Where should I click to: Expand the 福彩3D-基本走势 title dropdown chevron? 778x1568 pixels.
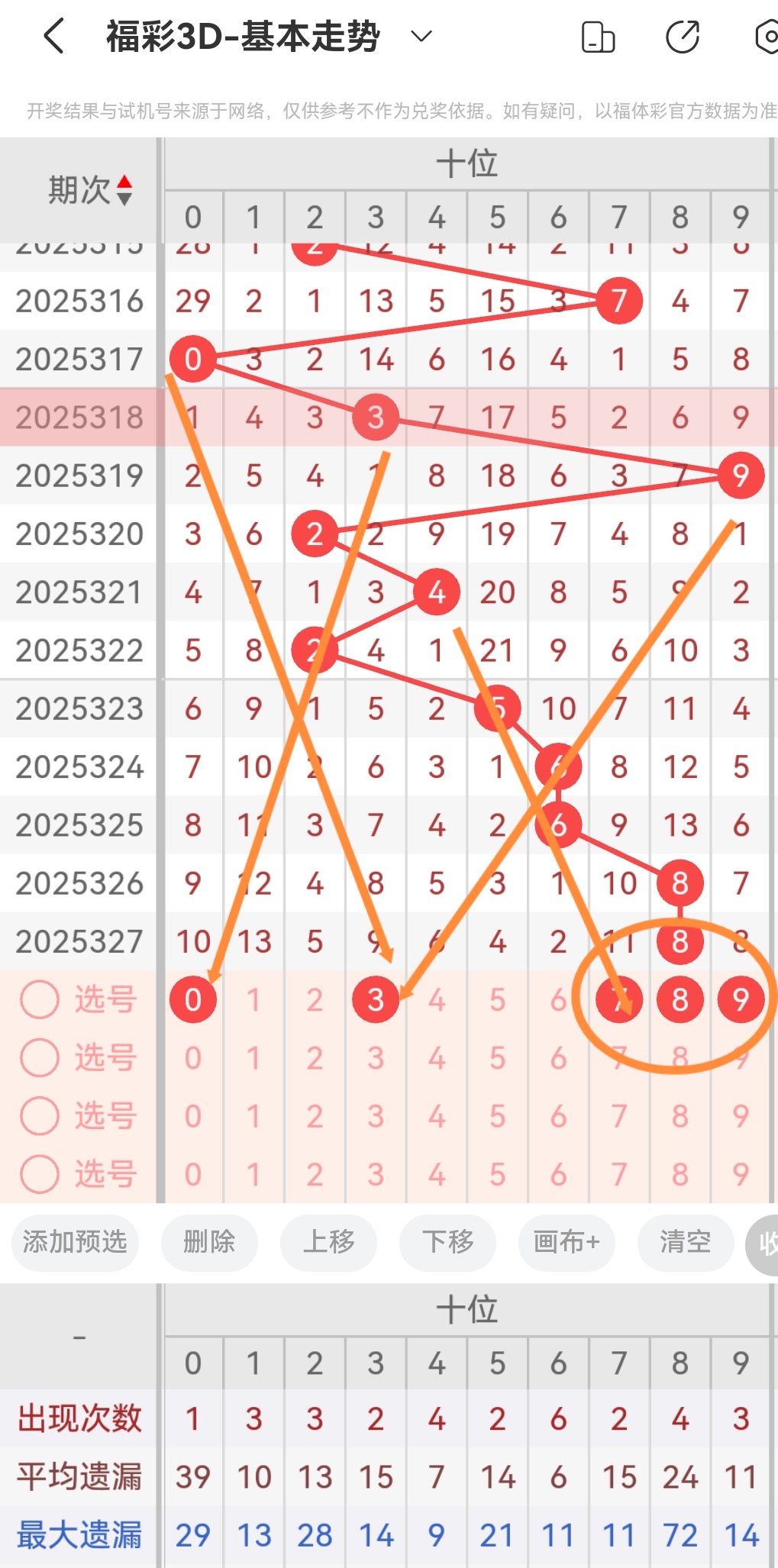[x=419, y=36]
